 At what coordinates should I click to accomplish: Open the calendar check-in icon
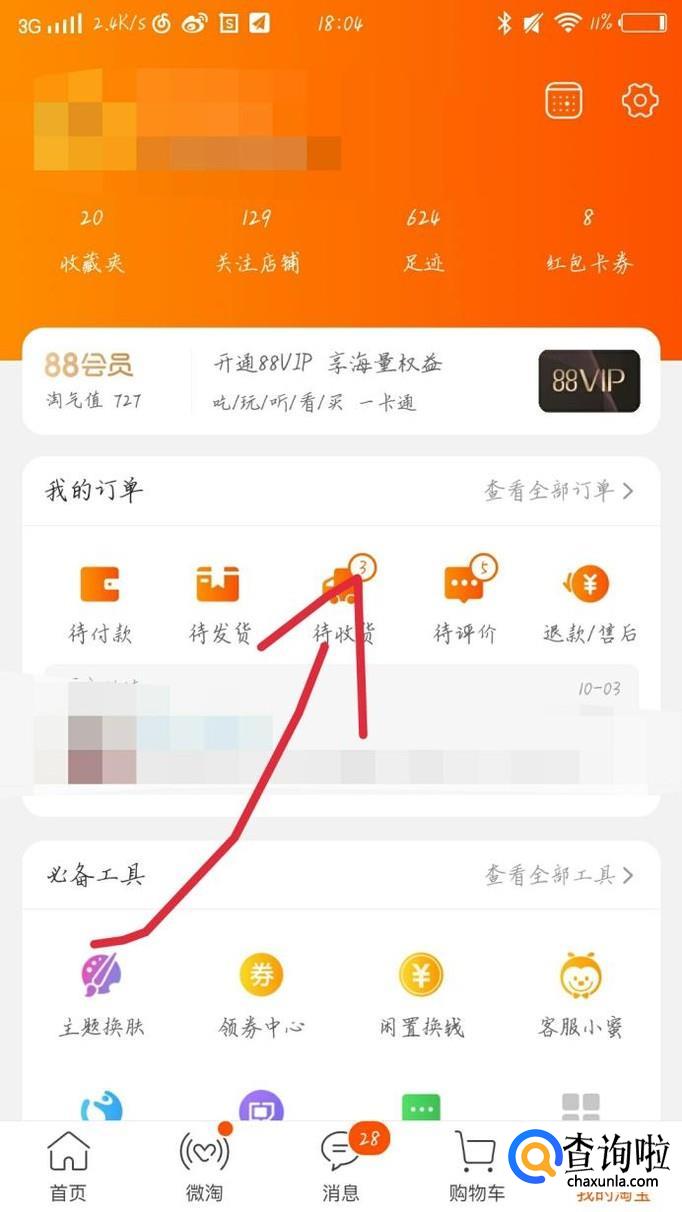(564, 101)
